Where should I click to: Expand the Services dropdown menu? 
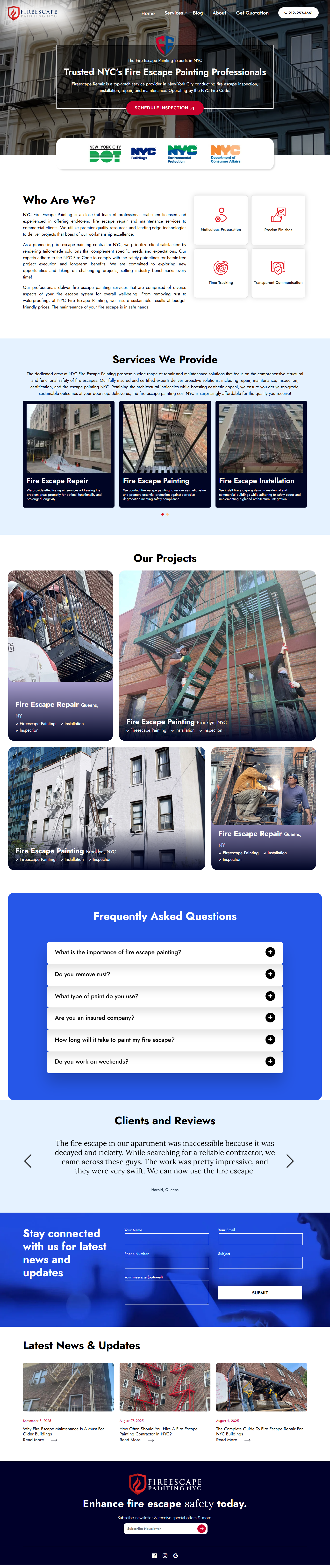coord(176,13)
